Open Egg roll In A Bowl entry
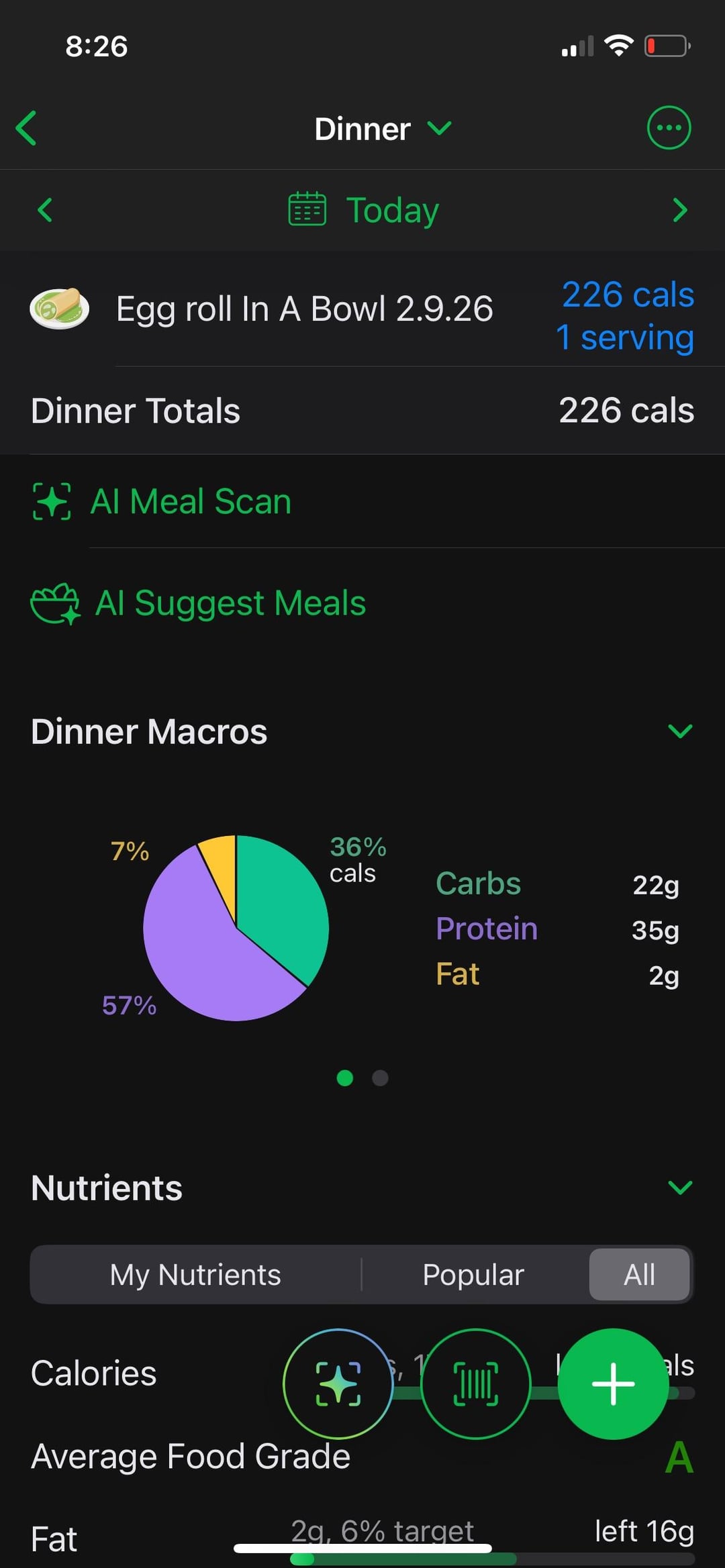The height and width of the screenshot is (1568, 725). tap(304, 309)
